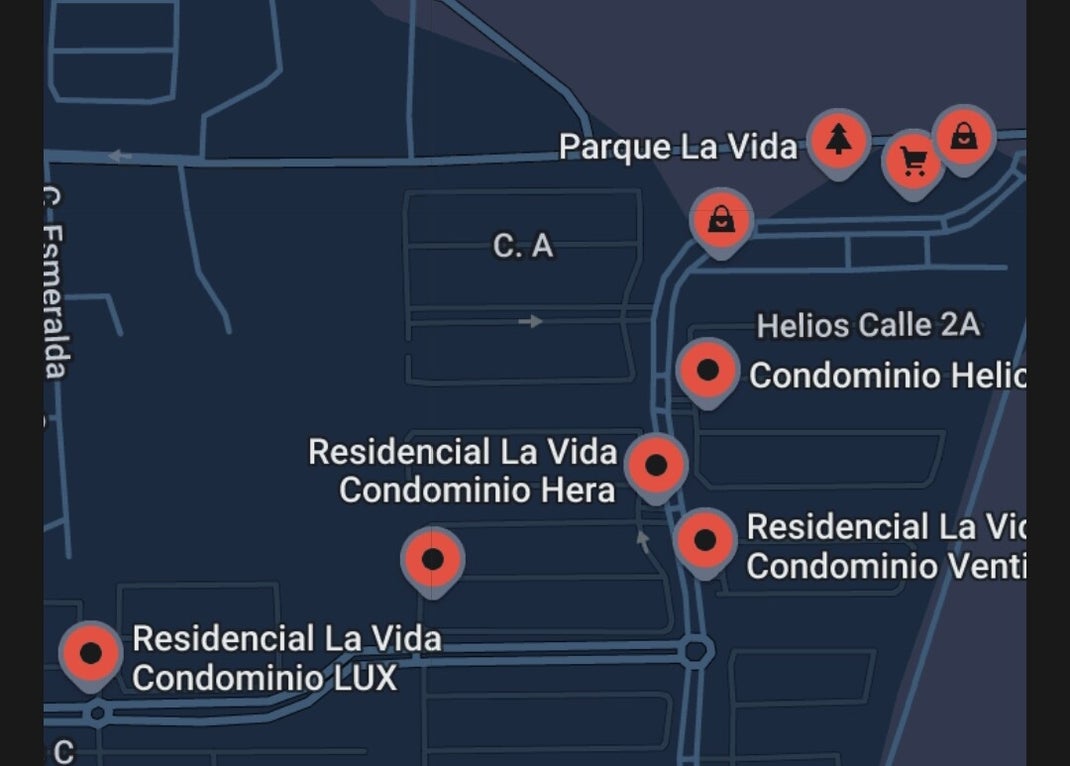
Task: Tap the Condominio LUX map pin
Action: (91, 654)
